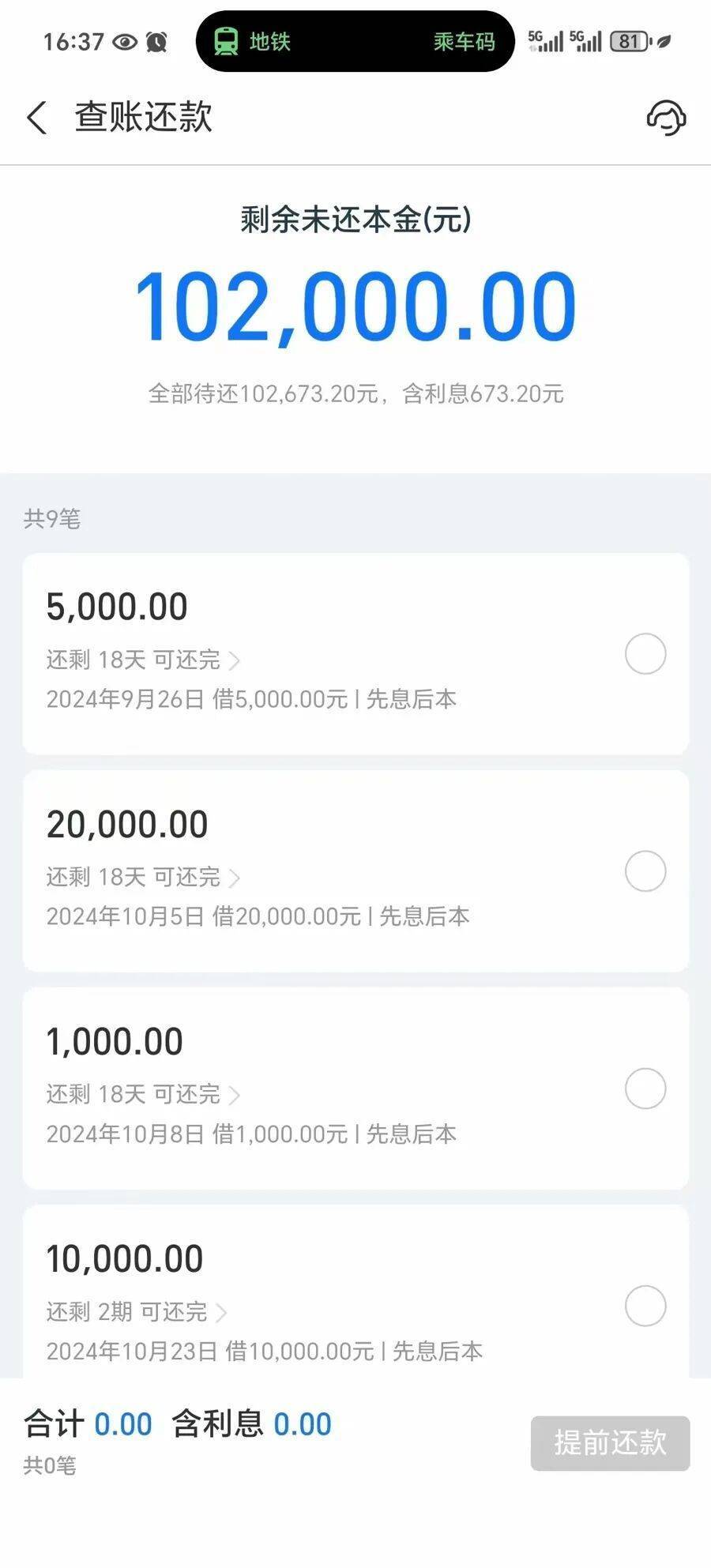Click the 剩余未还本金 amount 102,000.00
Viewport: 711px width, 1568px height.
(355, 304)
